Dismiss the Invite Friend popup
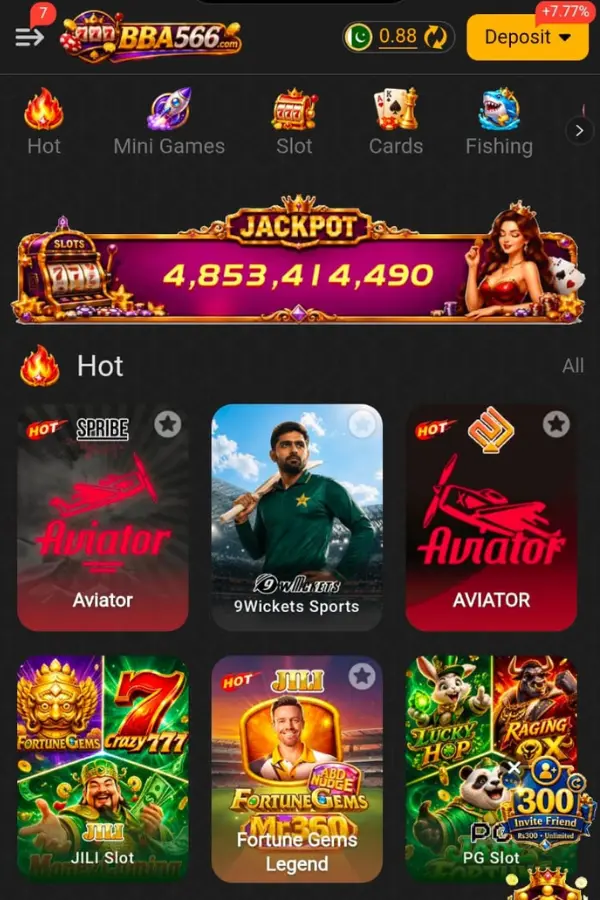 (514, 767)
